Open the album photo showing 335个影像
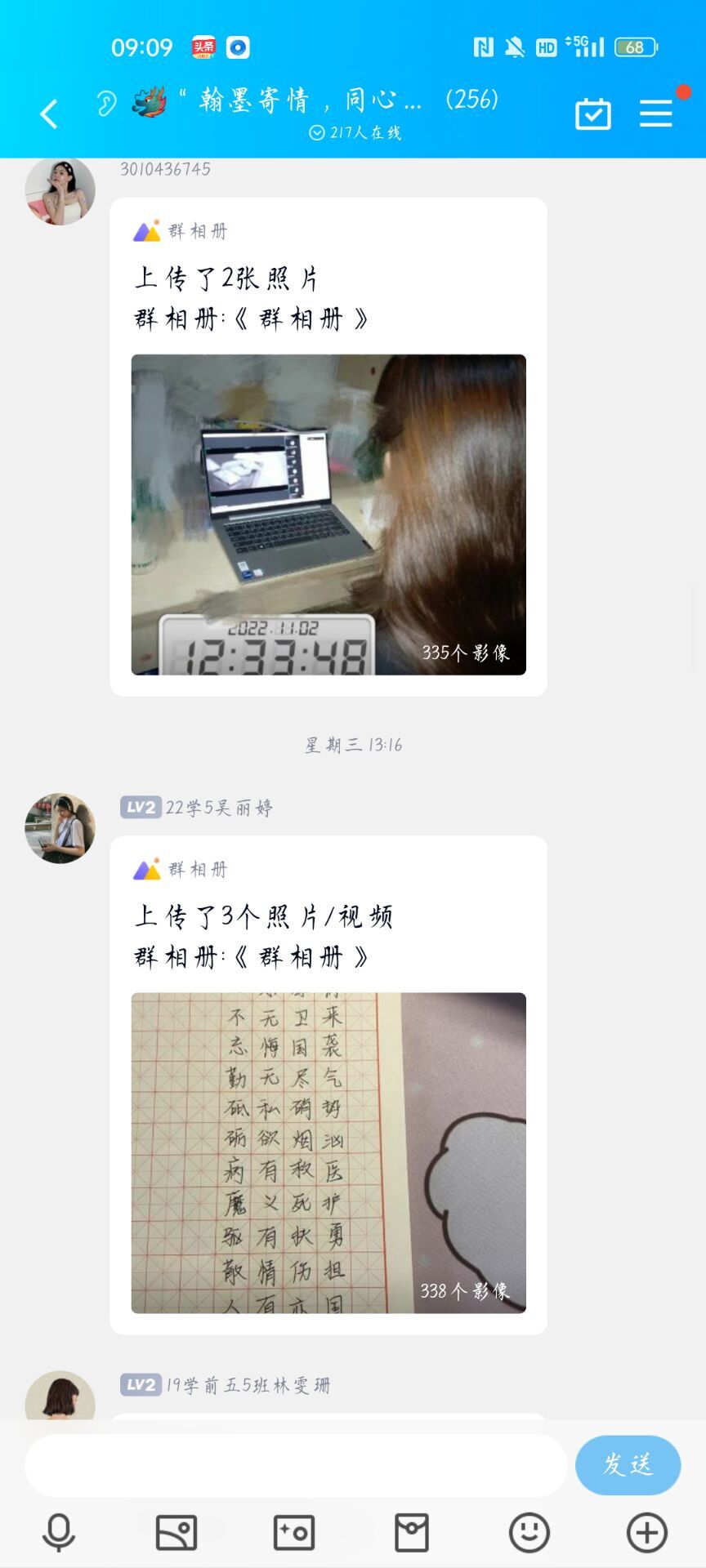This screenshot has height=1568, width=706. click(328, 514)
